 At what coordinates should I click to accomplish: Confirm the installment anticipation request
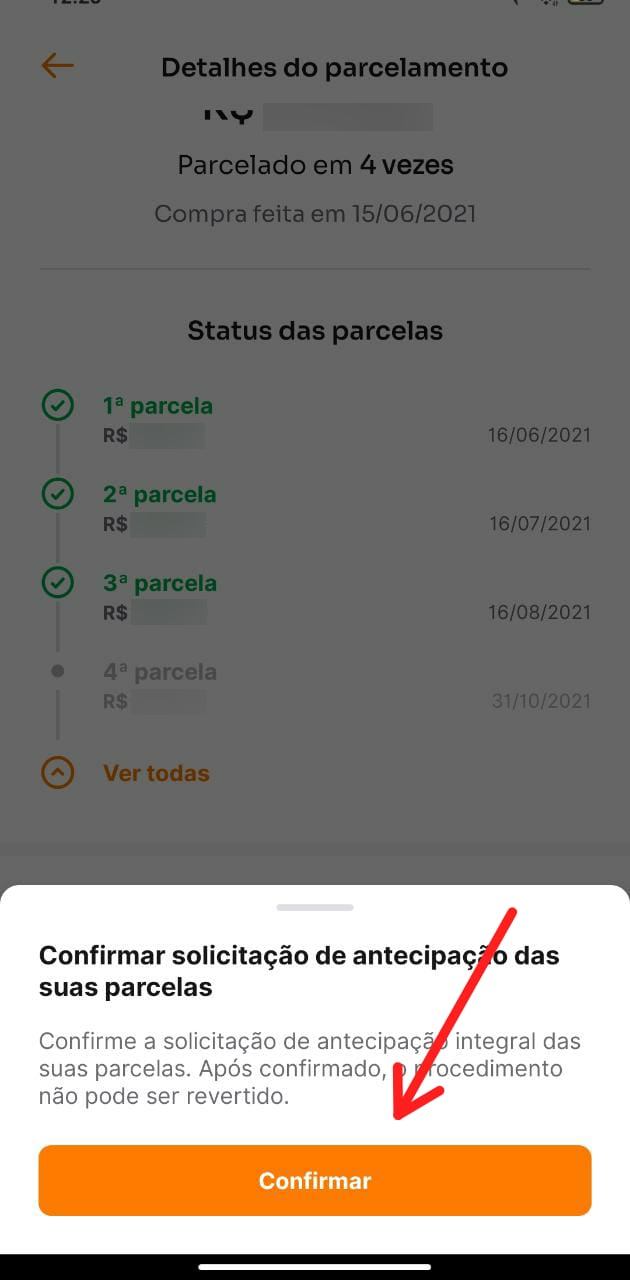pyautogui.click(x=315, y=1180)
